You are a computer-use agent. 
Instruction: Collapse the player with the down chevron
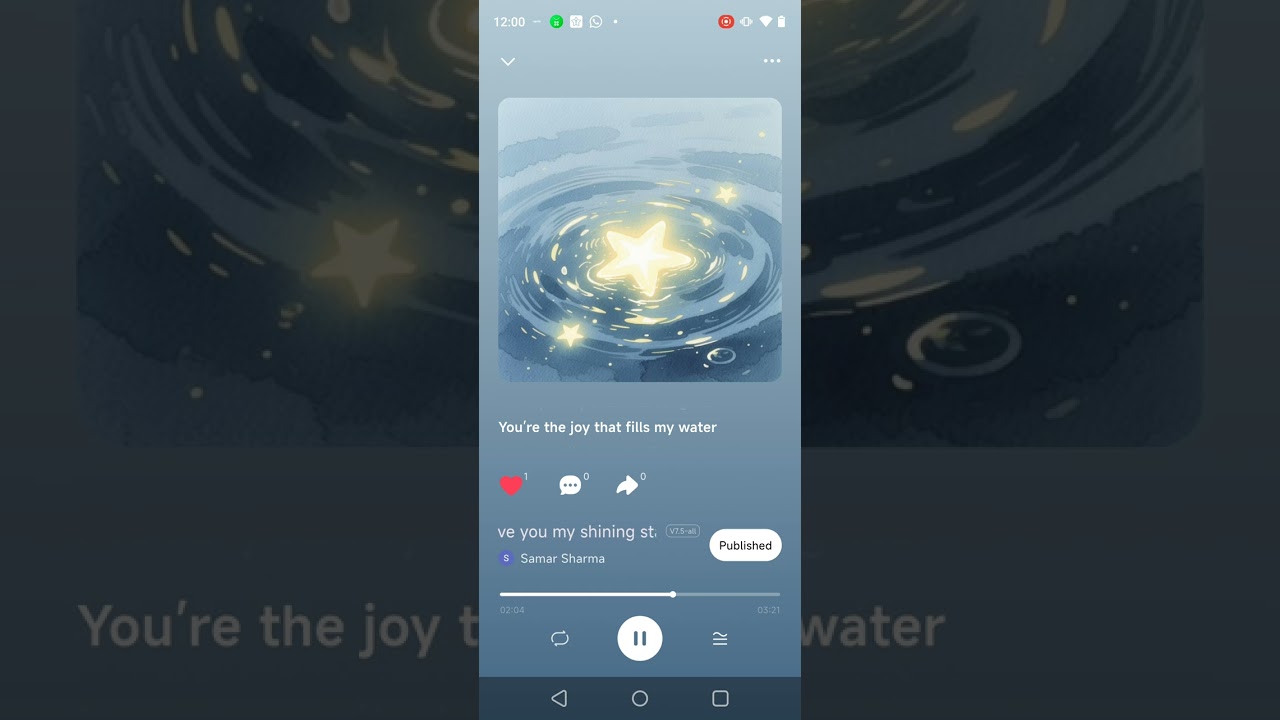point(508,62)
